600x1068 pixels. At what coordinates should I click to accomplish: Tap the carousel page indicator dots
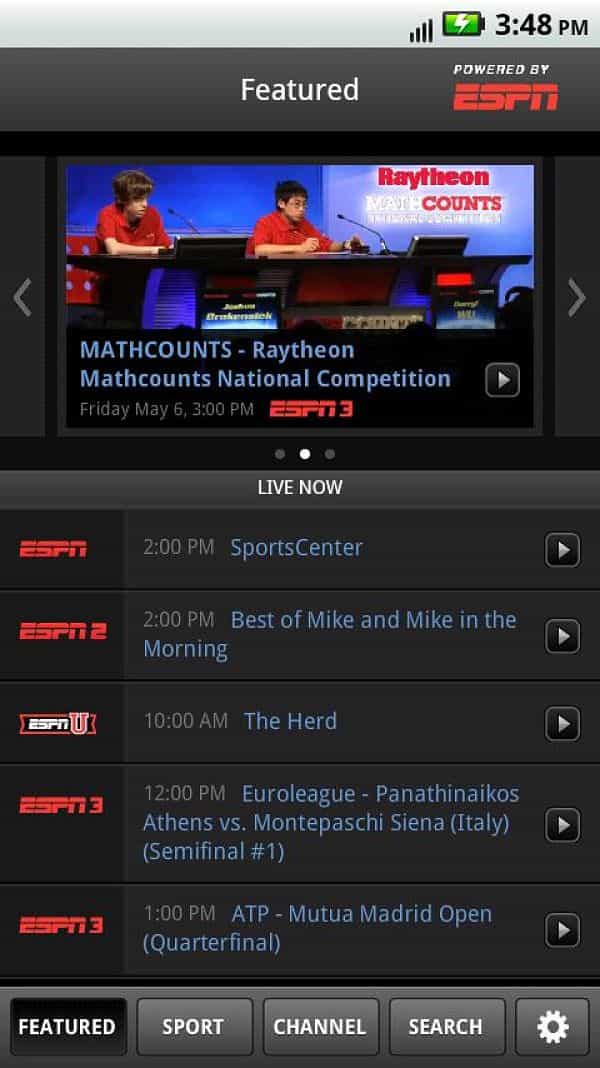304,454
